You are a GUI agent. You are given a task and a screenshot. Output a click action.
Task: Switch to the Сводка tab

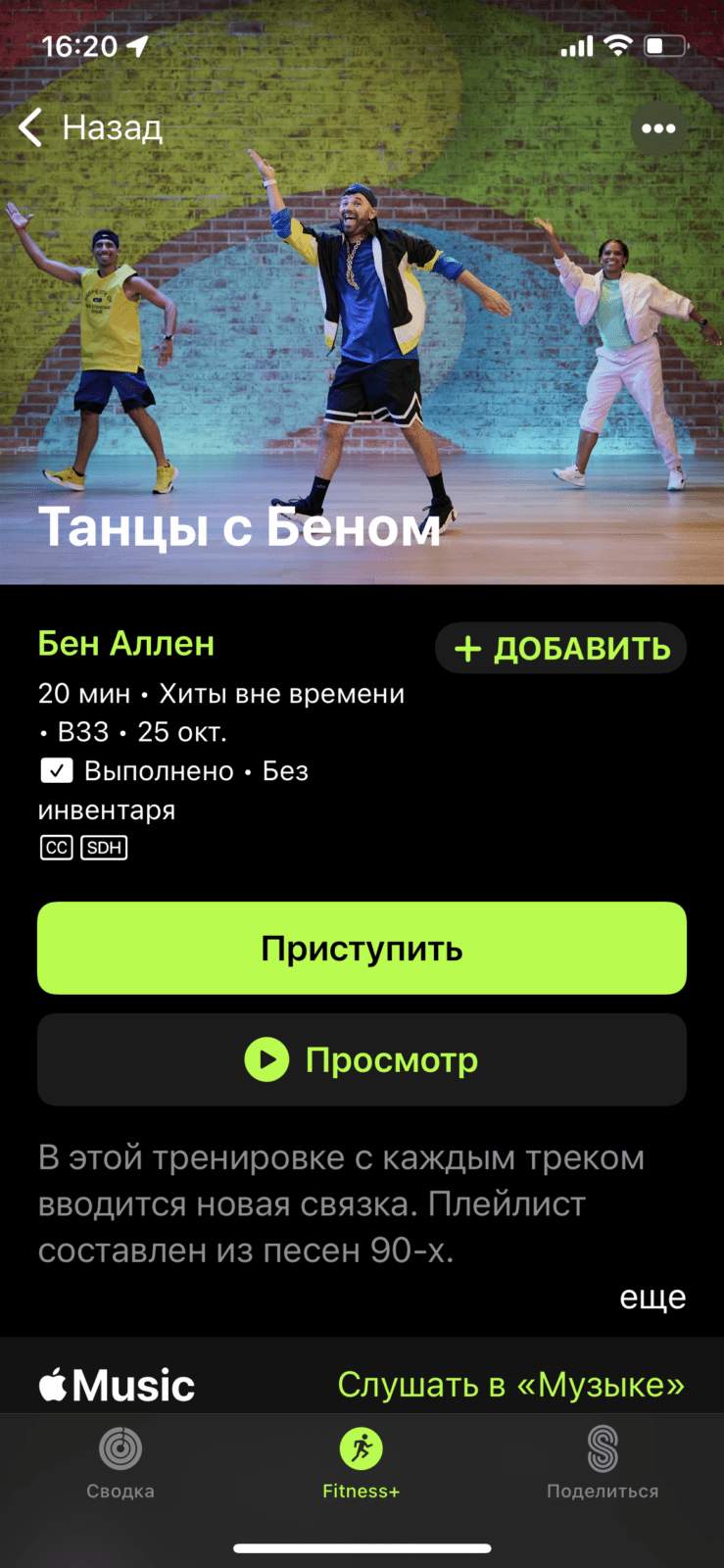coord(121,1464)
